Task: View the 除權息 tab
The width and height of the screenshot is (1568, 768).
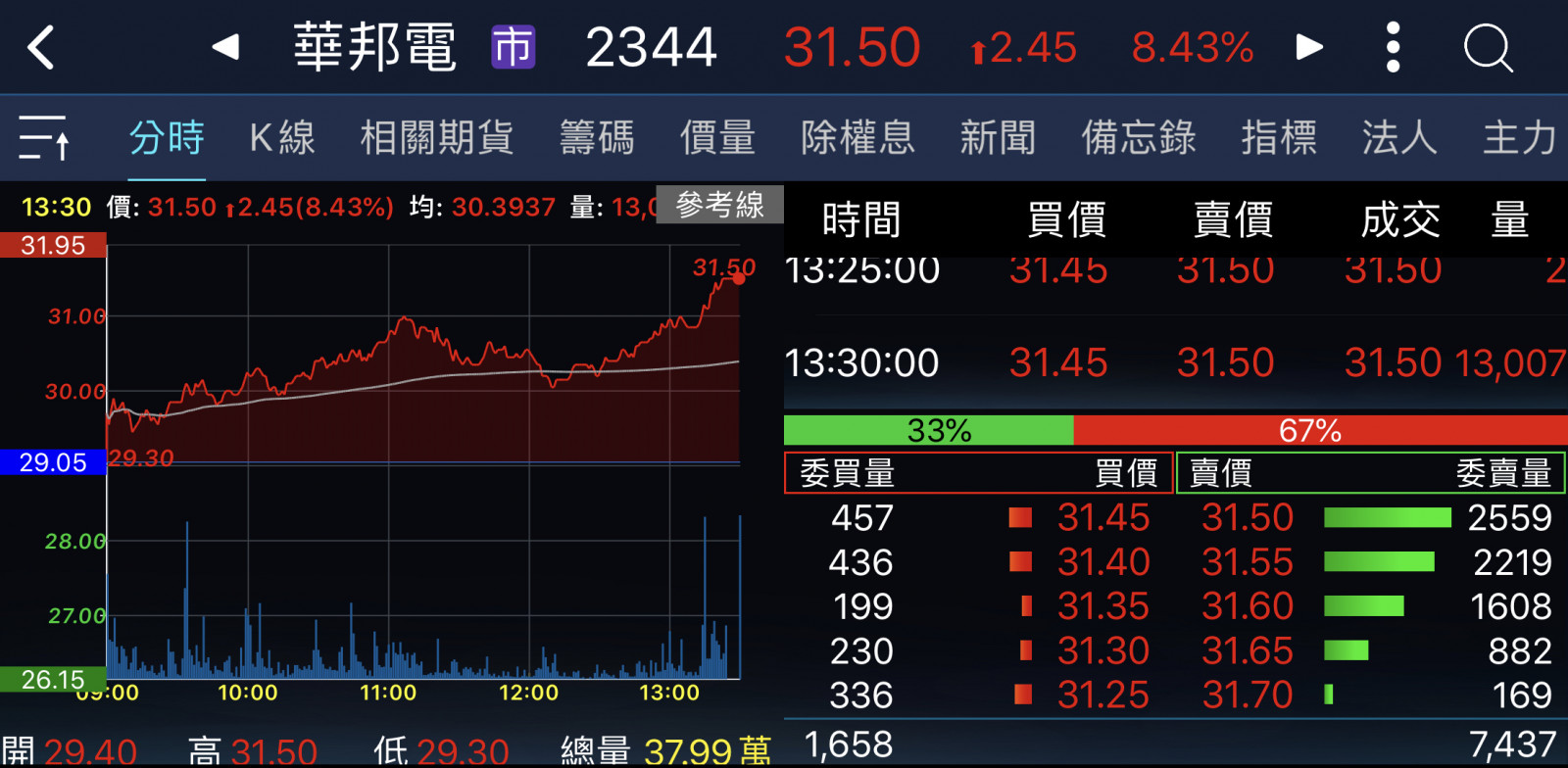Action: (857, 137)
